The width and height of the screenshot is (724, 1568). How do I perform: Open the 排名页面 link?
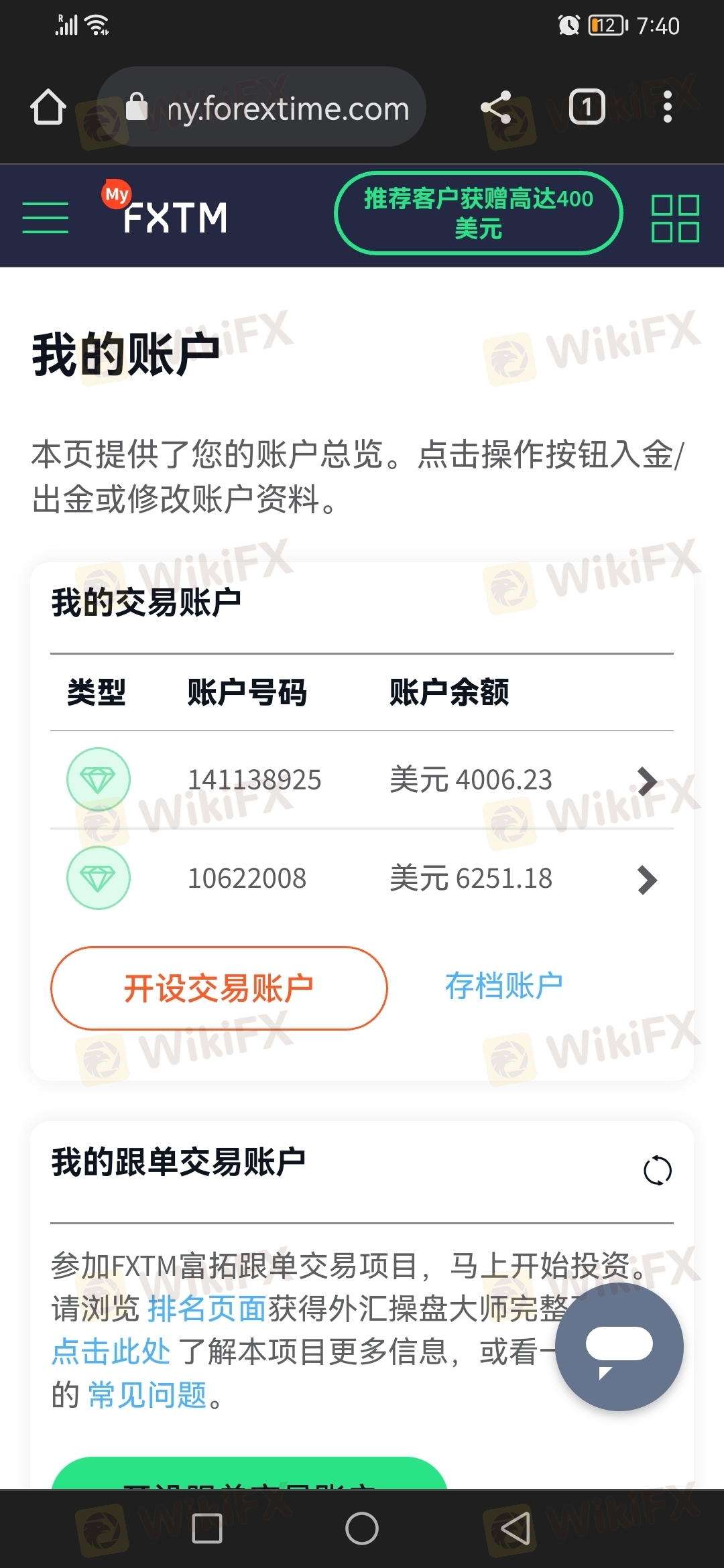coord(207,1309)
